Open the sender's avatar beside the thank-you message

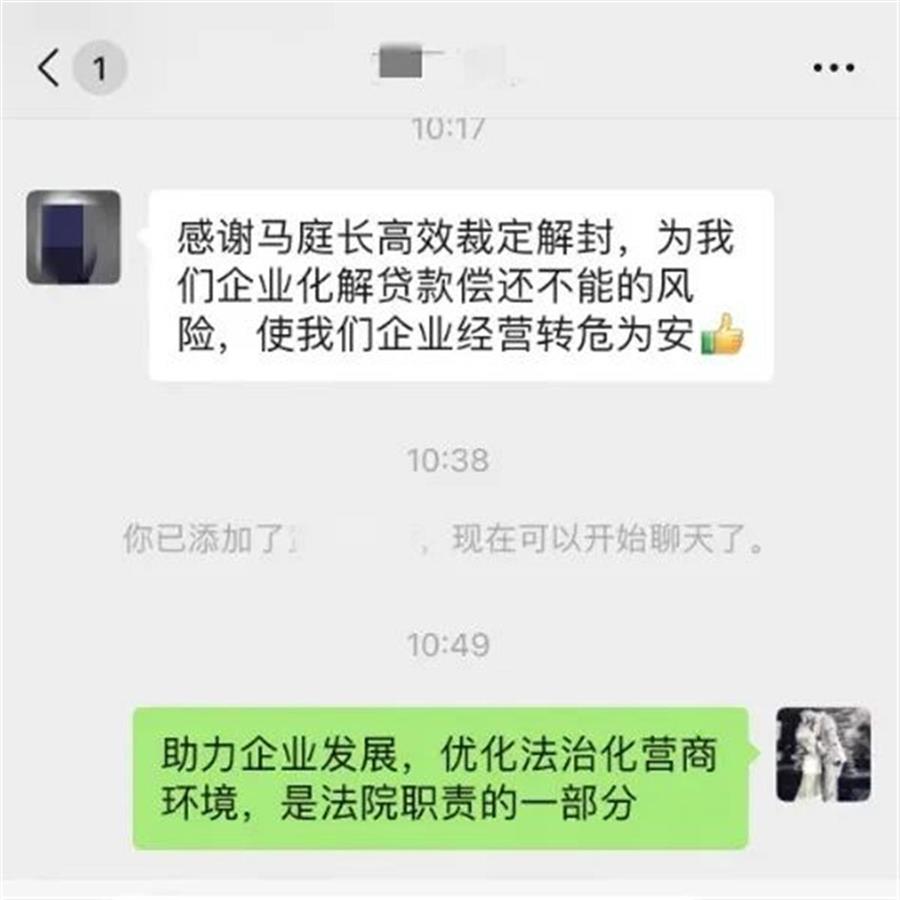pyautogui.click(x=73, y=237)
